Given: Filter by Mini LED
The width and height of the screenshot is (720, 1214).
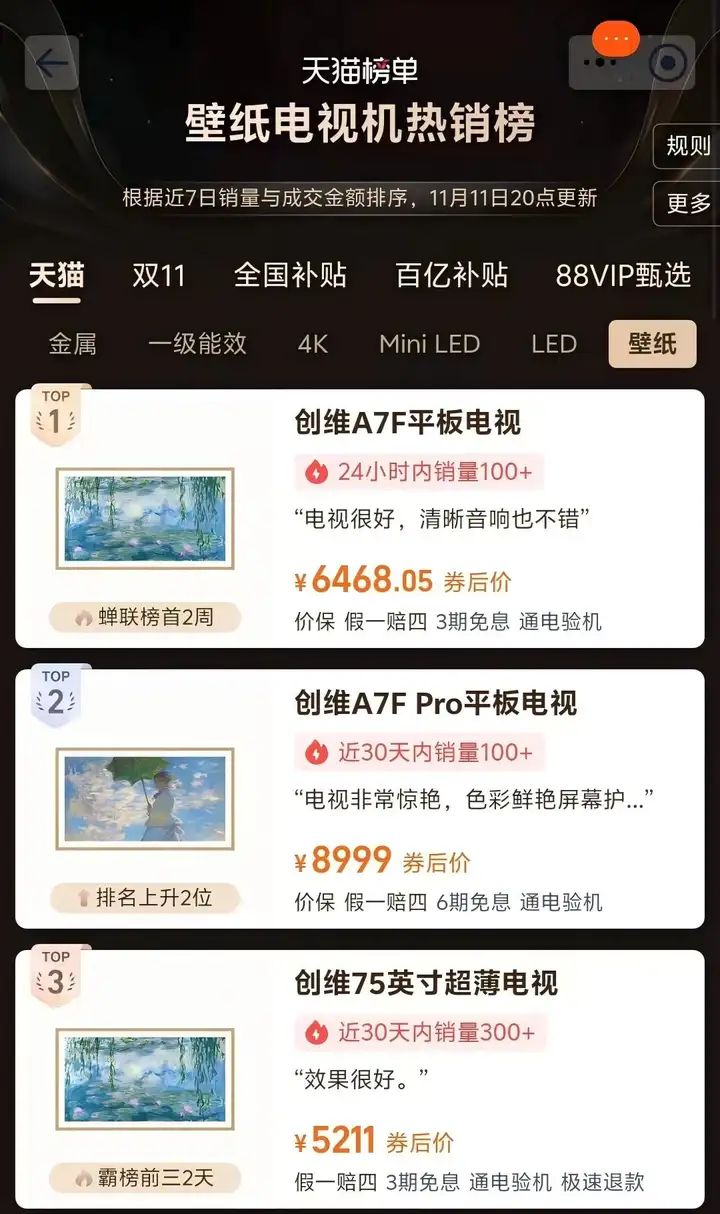Looking at the screenshot, I should click(429, 344).
